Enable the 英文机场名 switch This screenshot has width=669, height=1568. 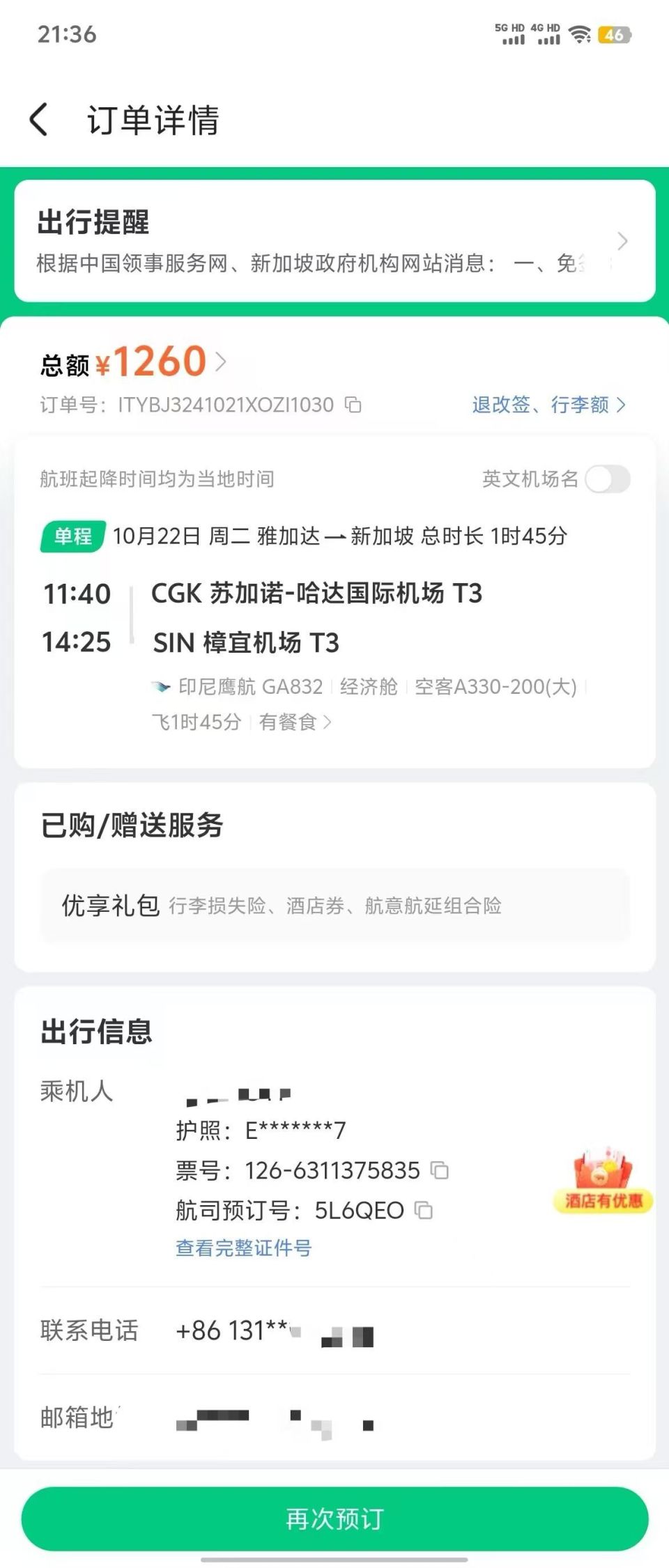click(x=608, y=480)
